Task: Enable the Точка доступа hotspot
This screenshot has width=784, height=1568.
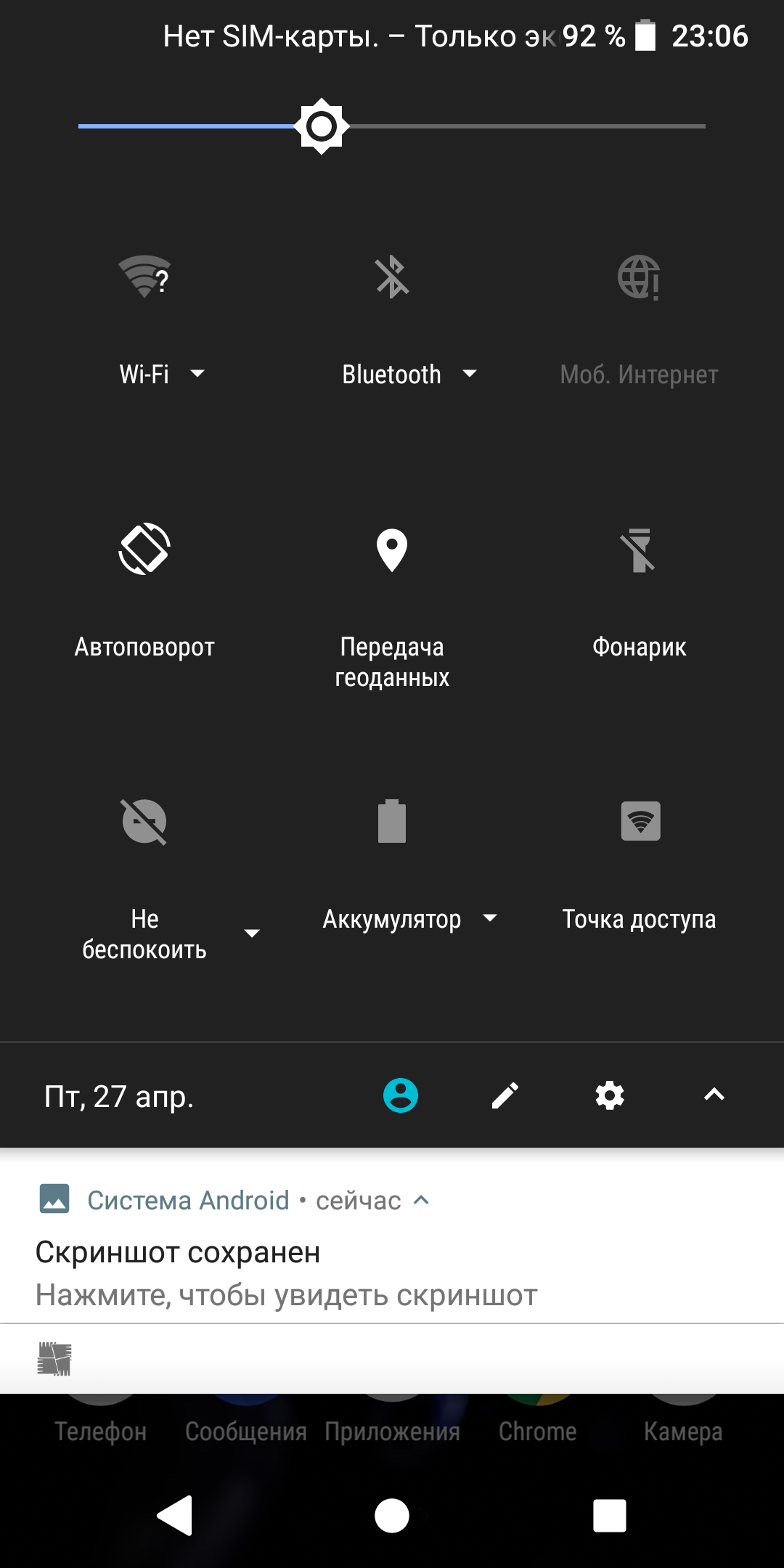Action: click(640, 821)
